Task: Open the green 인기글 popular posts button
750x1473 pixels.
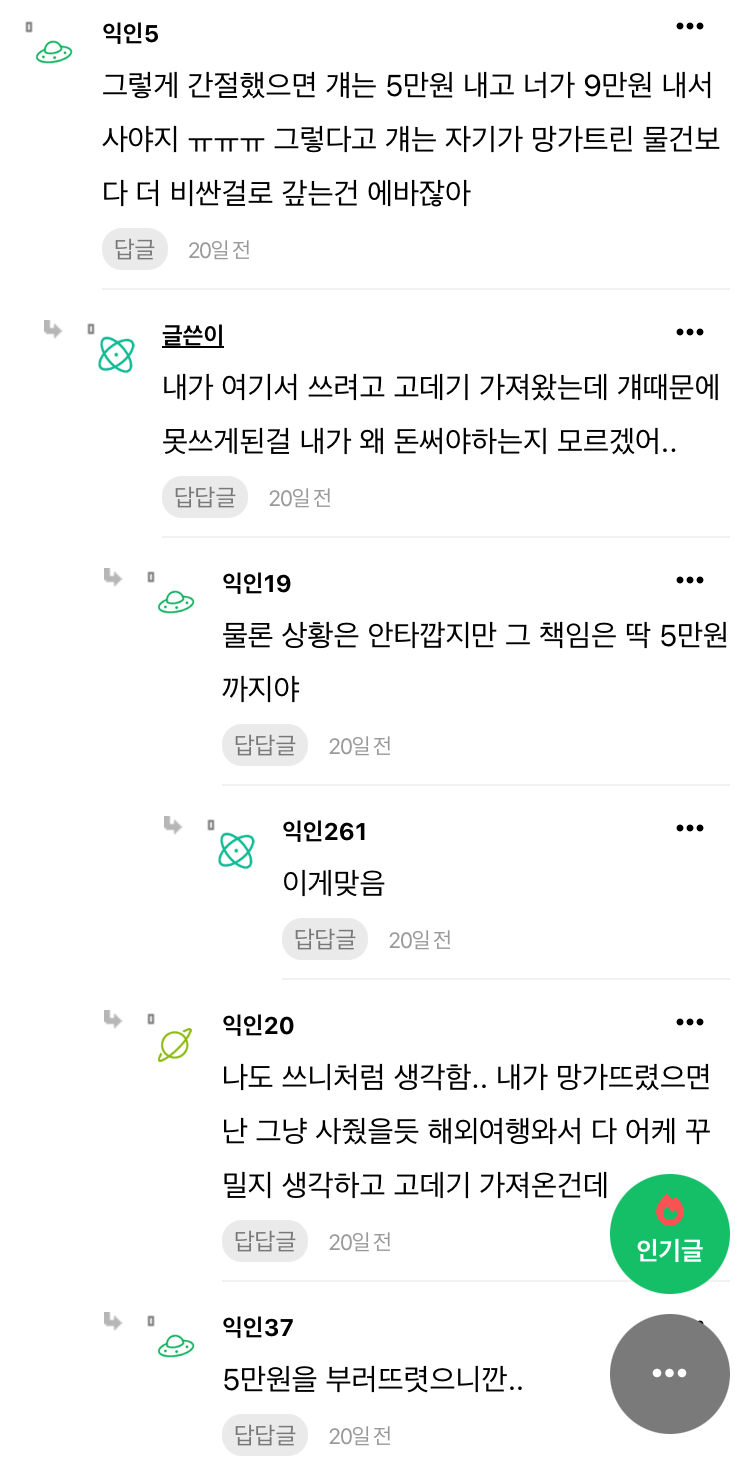Action: [x=669, y=1234]
